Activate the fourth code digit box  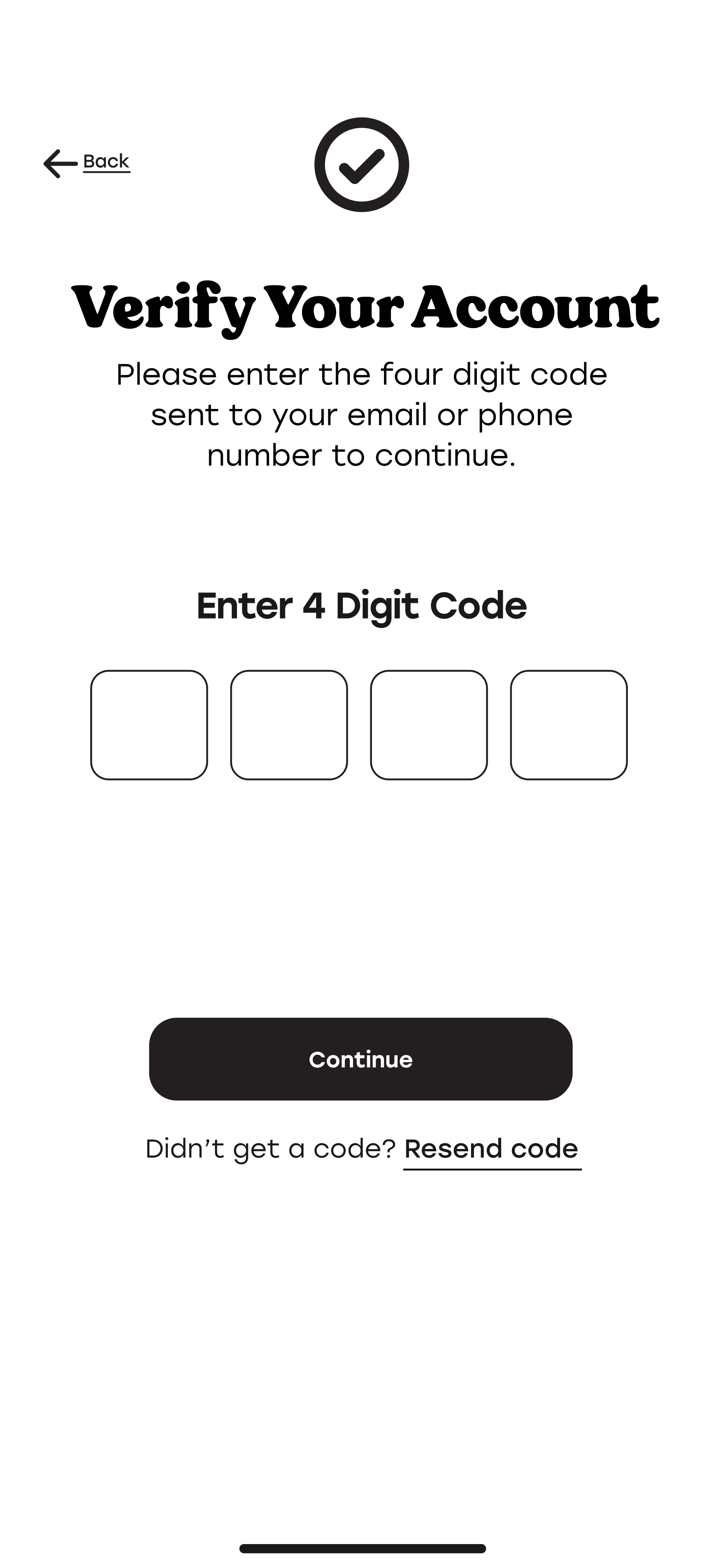tap(569, 724)
